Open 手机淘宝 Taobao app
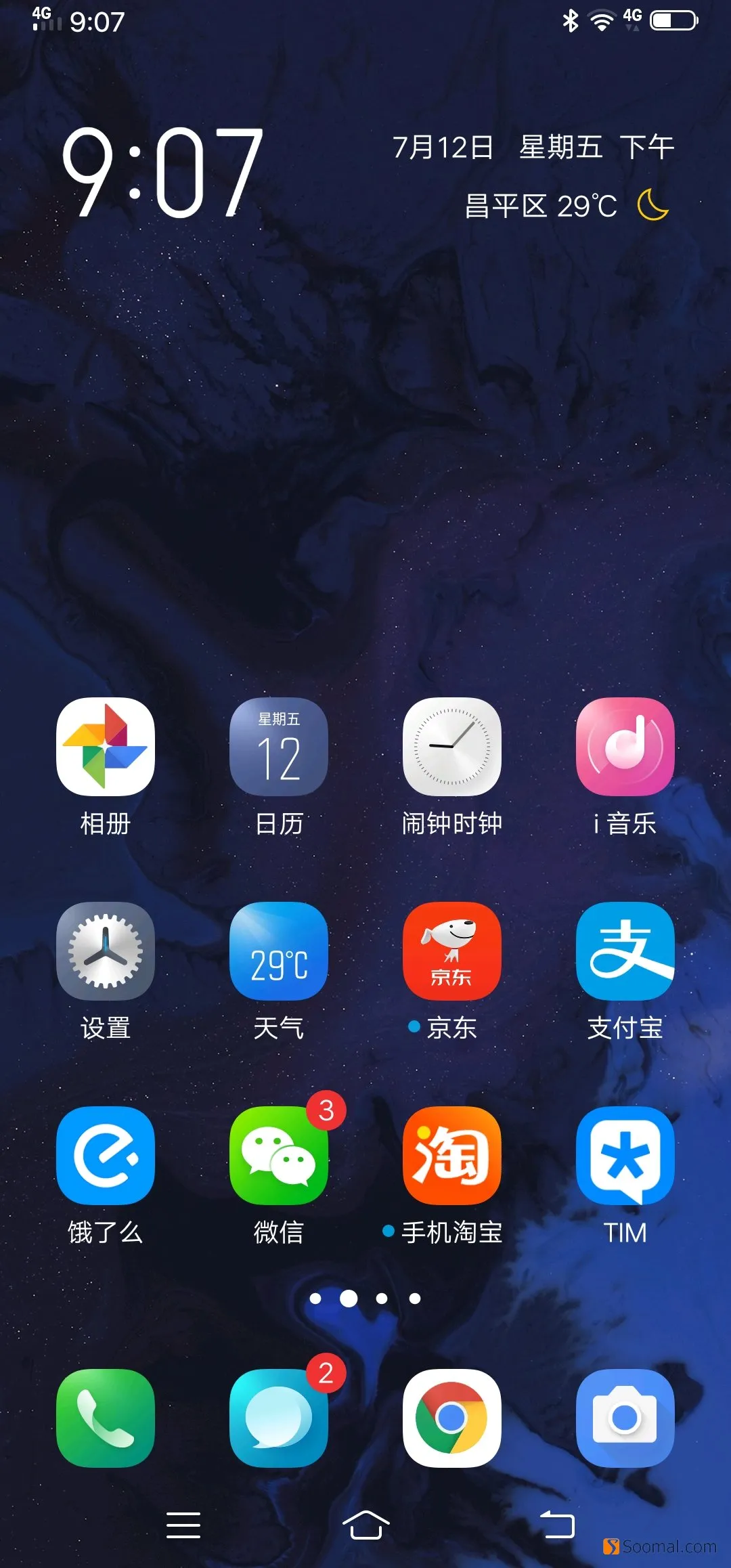 click(452, 1156)
